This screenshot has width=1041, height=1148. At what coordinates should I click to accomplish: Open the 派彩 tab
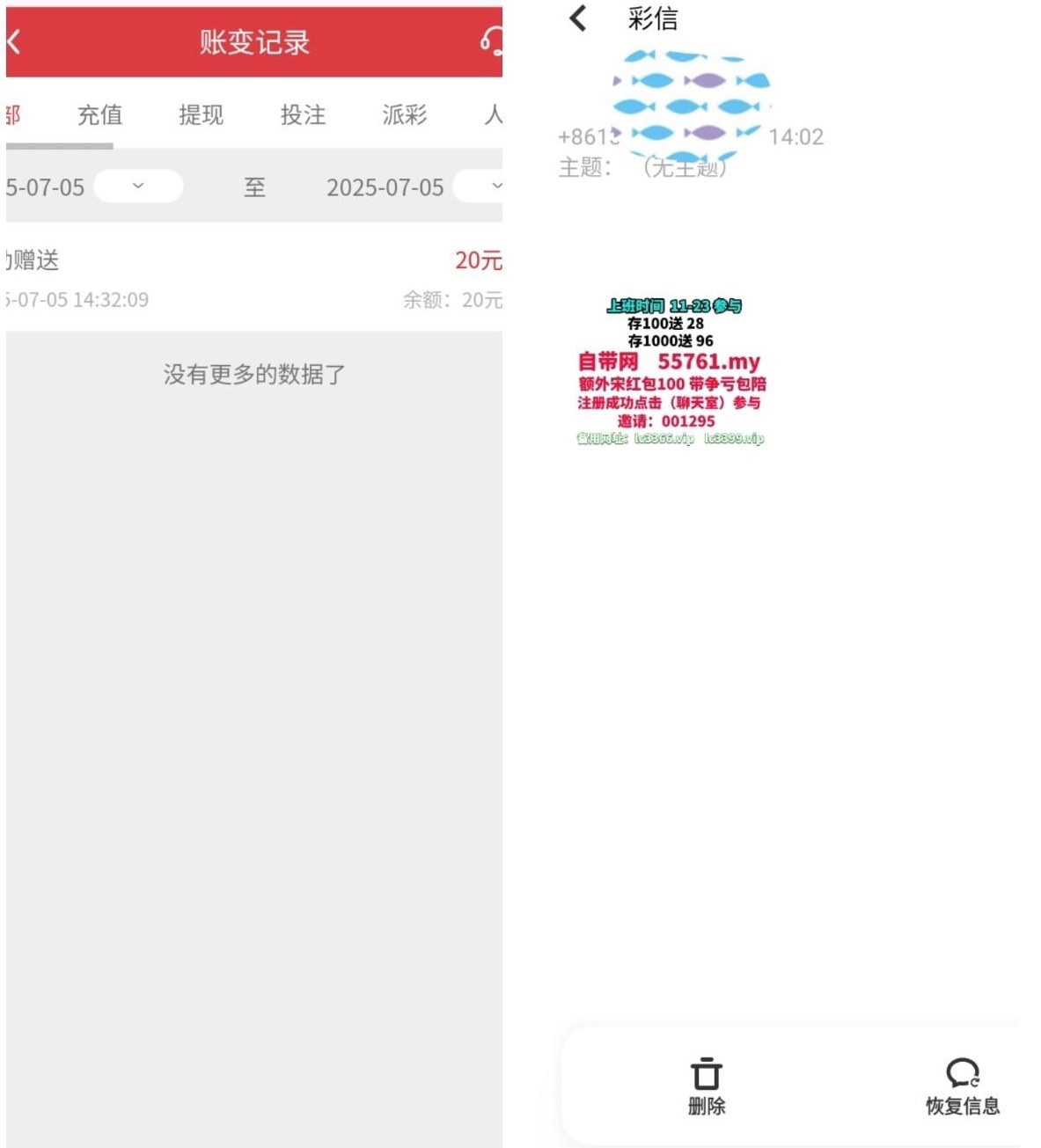(404, 115)
